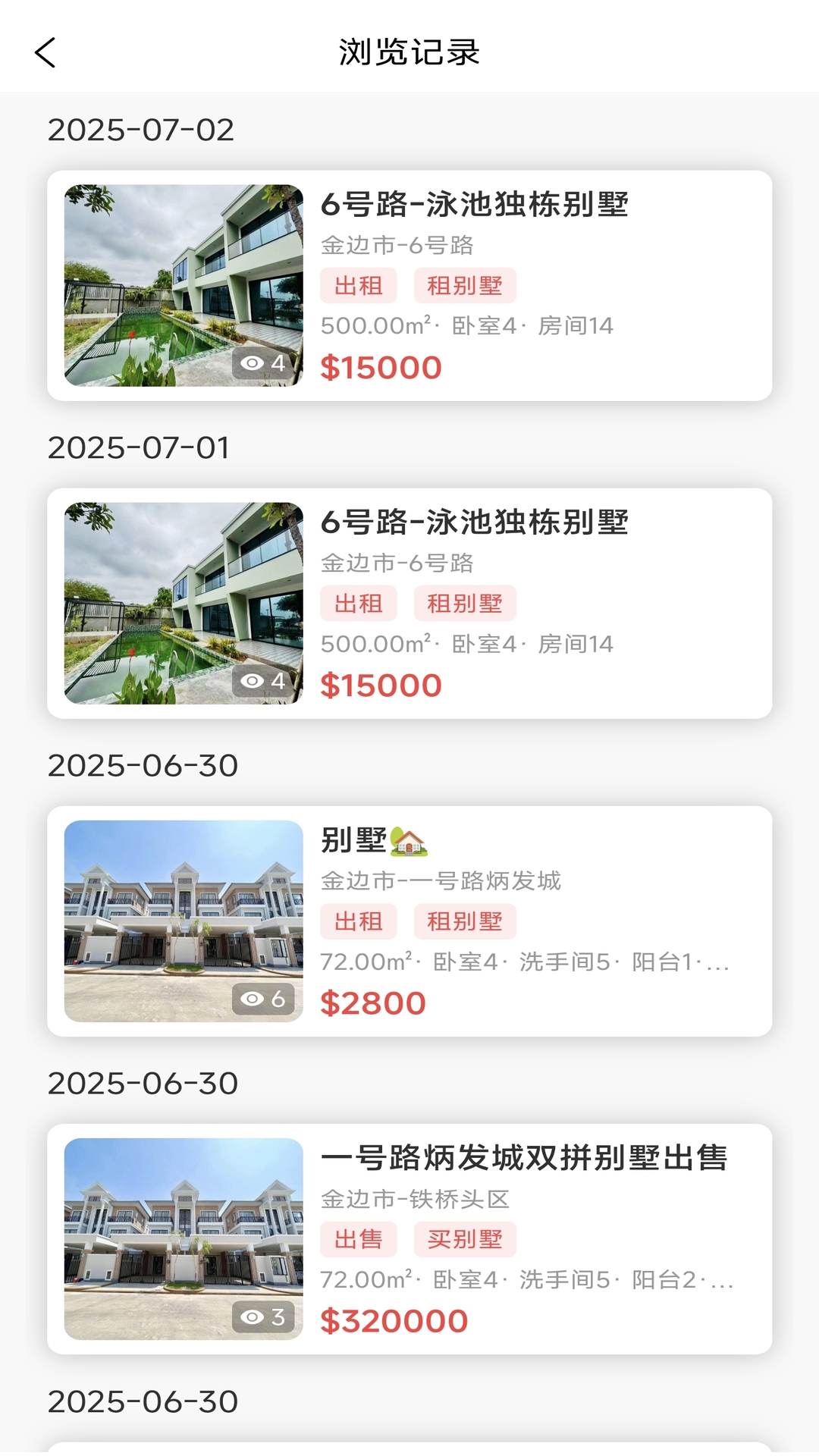Open the 一号路炳发城双拼别墅出售 listing

coord(527,1158)
